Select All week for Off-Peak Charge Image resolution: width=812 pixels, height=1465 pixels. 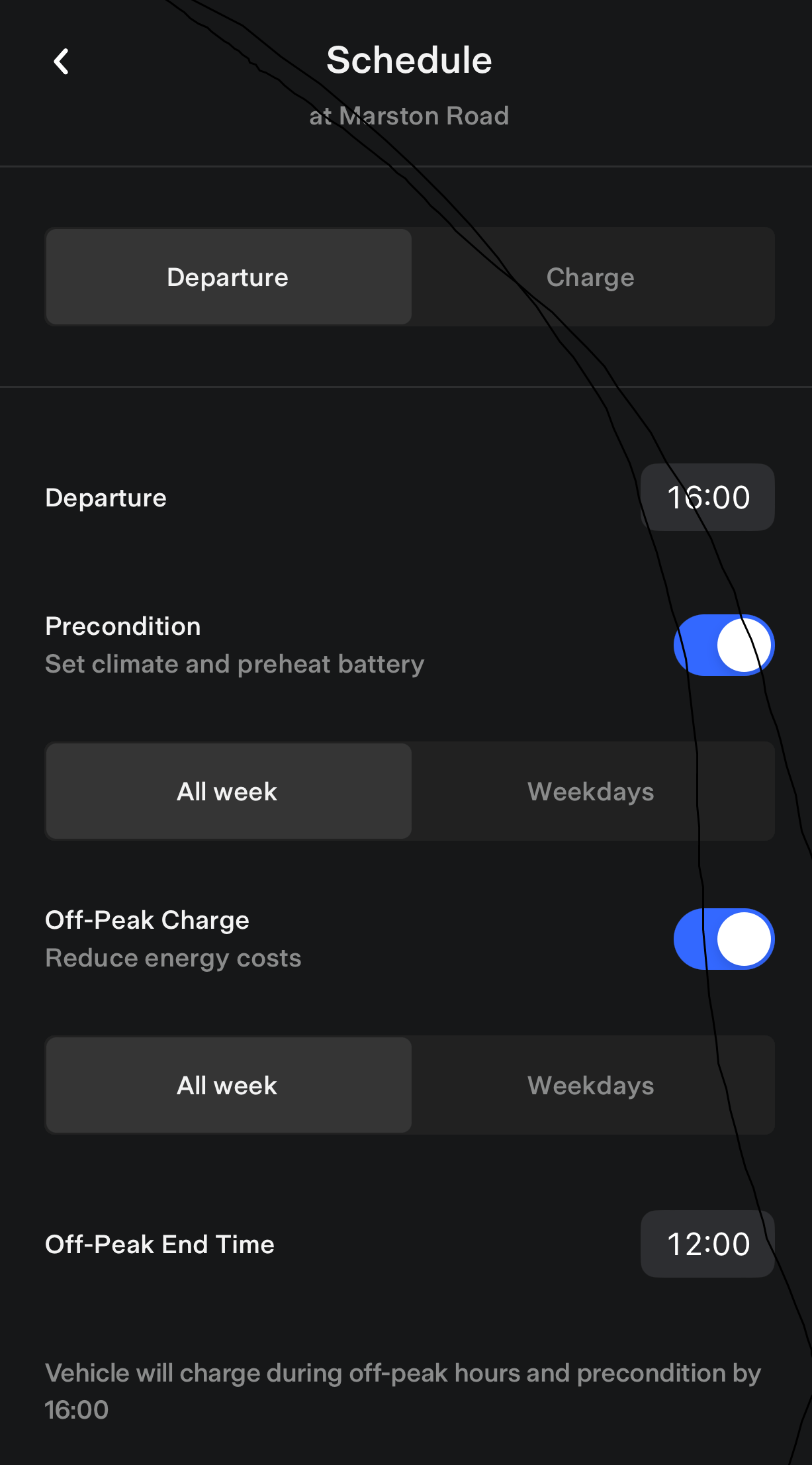[x=228, y=1085]
